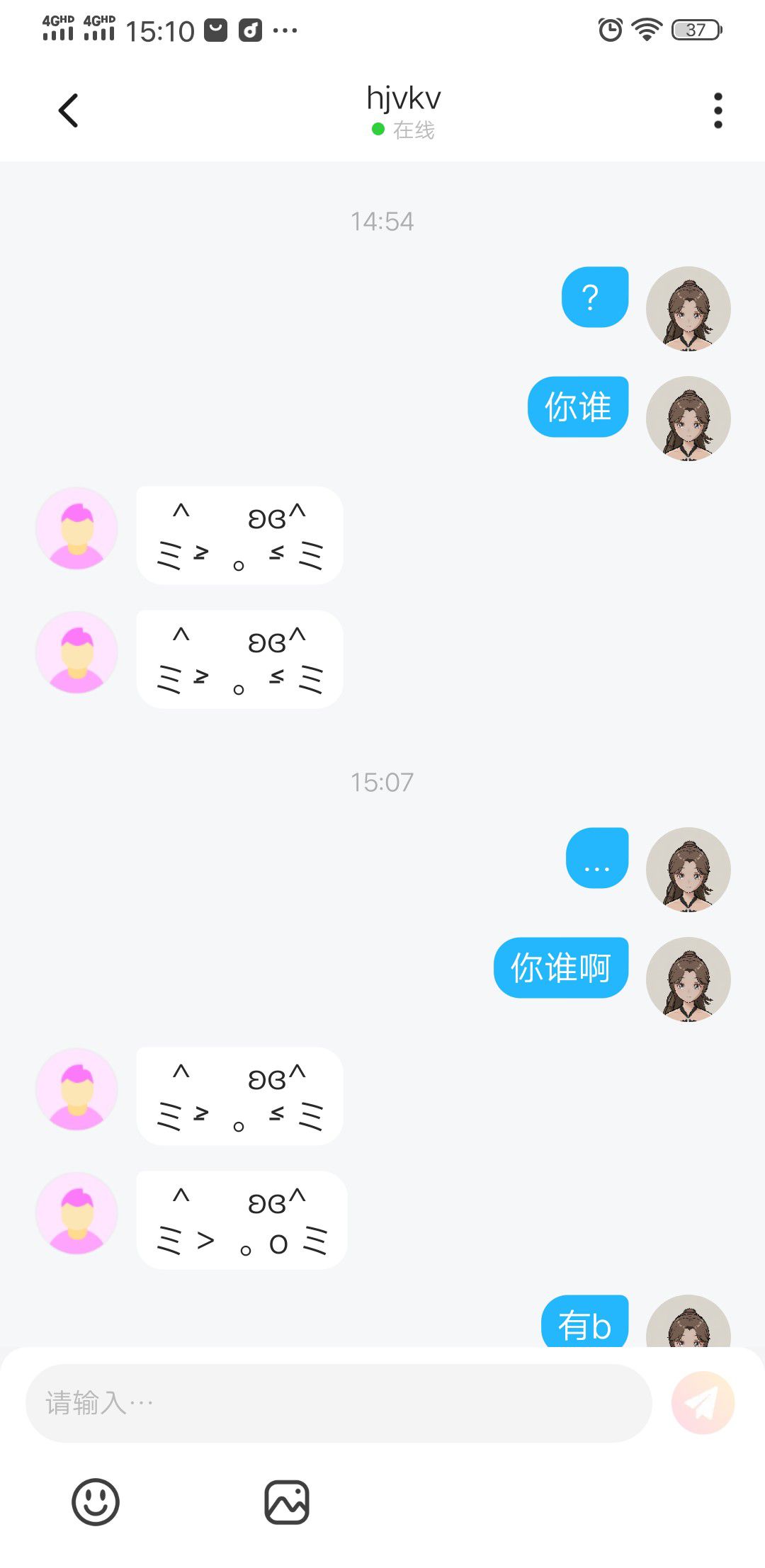765x1568 pixels.
Task: Open the three-dot overflow menu
Action: coord(718,110)
